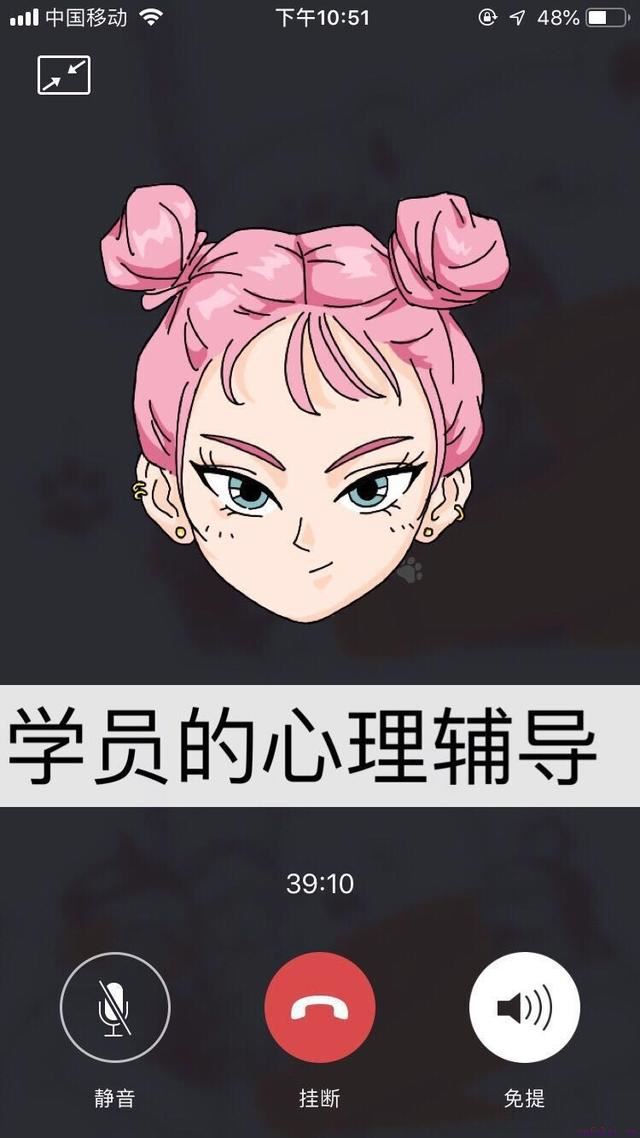
Task: Toggle the 静音 mute microphone button
Action: [115, 1007]
